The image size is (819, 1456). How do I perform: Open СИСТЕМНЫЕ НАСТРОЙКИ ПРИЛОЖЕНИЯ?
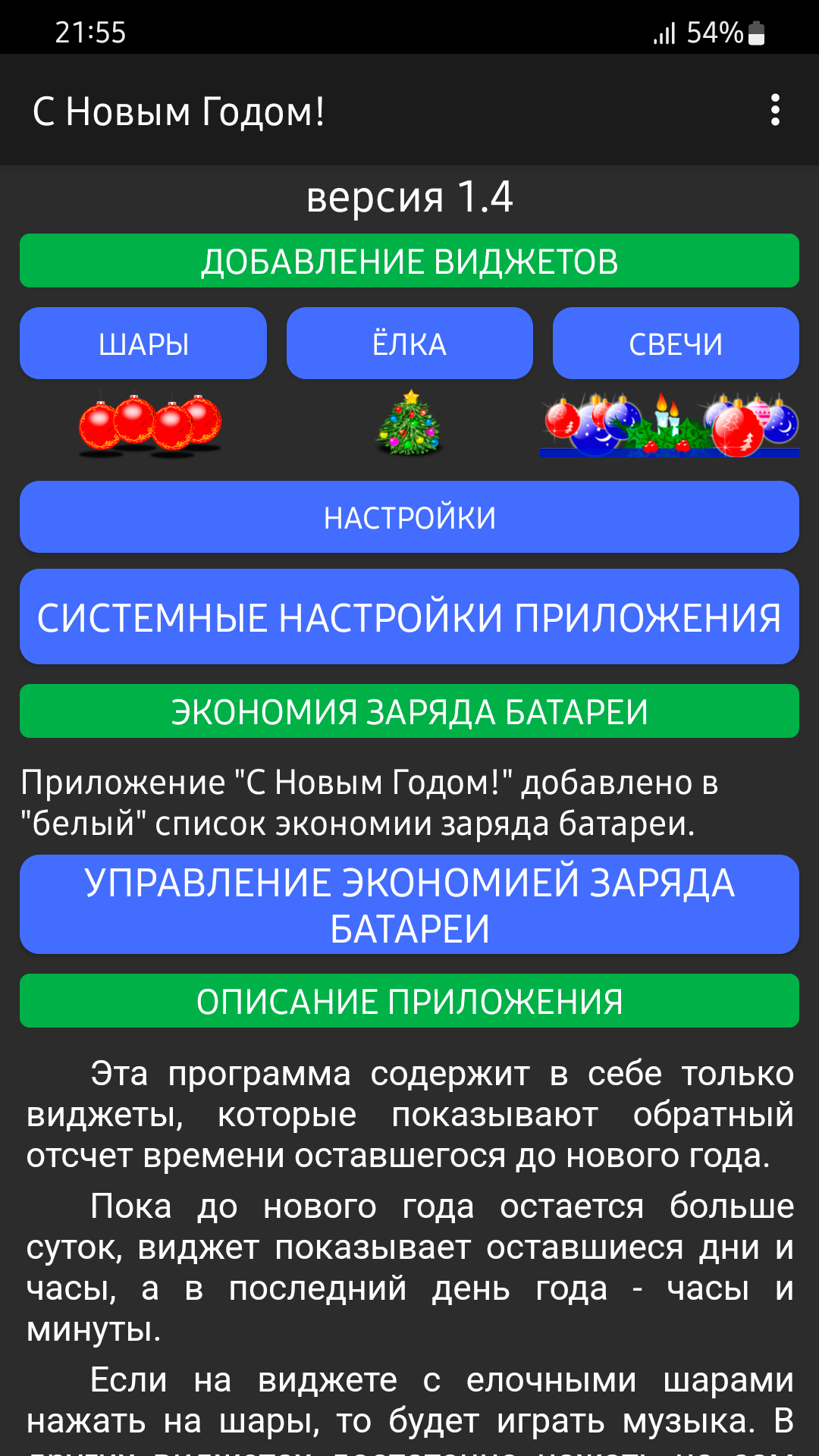pos(409,617)
